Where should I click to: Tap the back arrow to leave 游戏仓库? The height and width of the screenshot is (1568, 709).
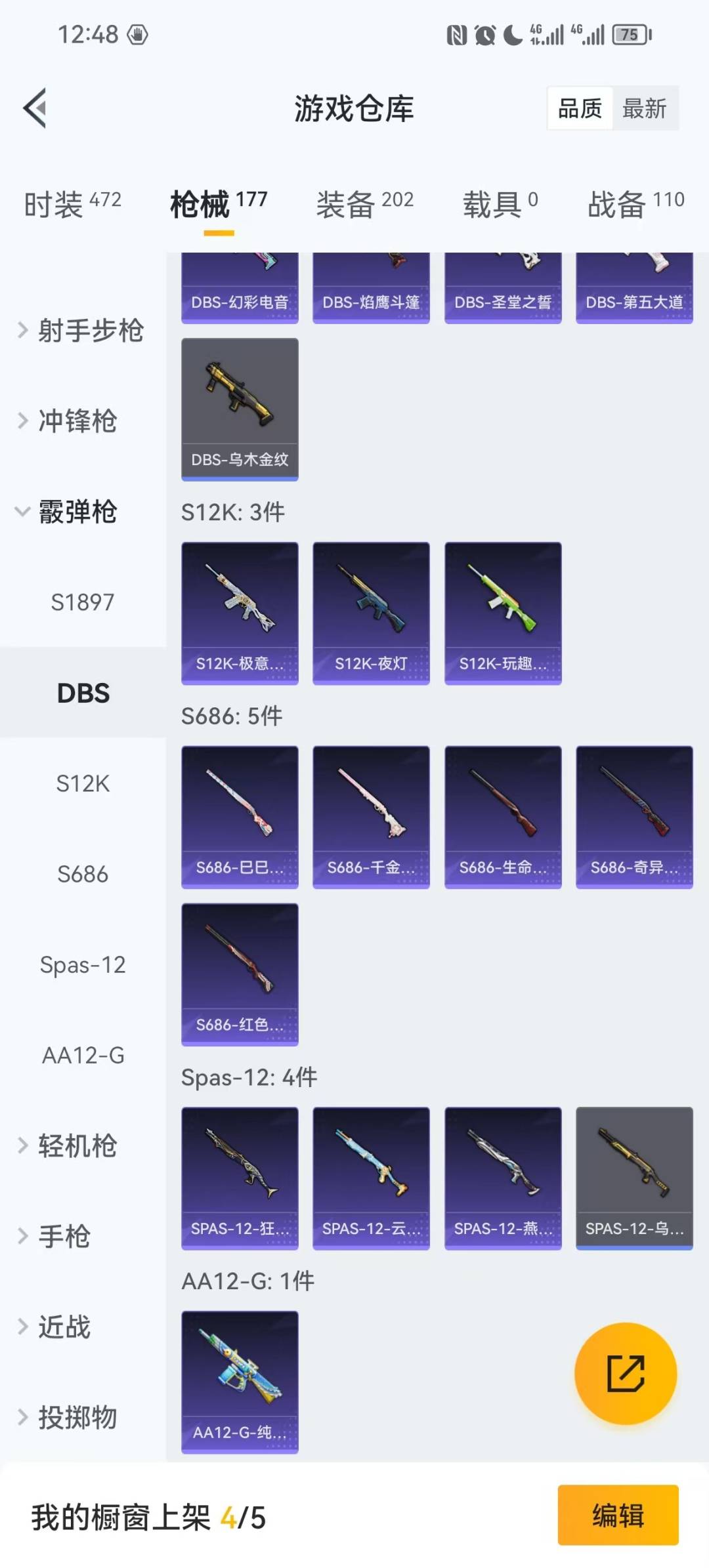(x=37, y=108)
